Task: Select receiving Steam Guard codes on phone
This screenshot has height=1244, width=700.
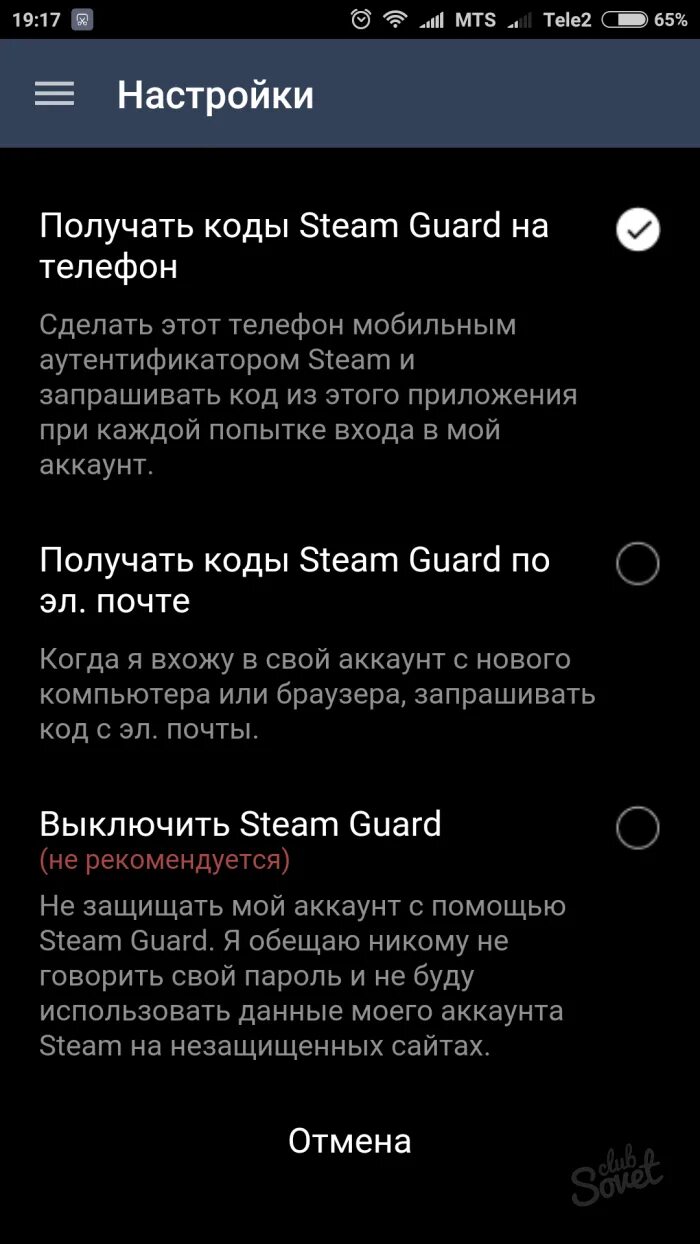Action: point(637,230)
